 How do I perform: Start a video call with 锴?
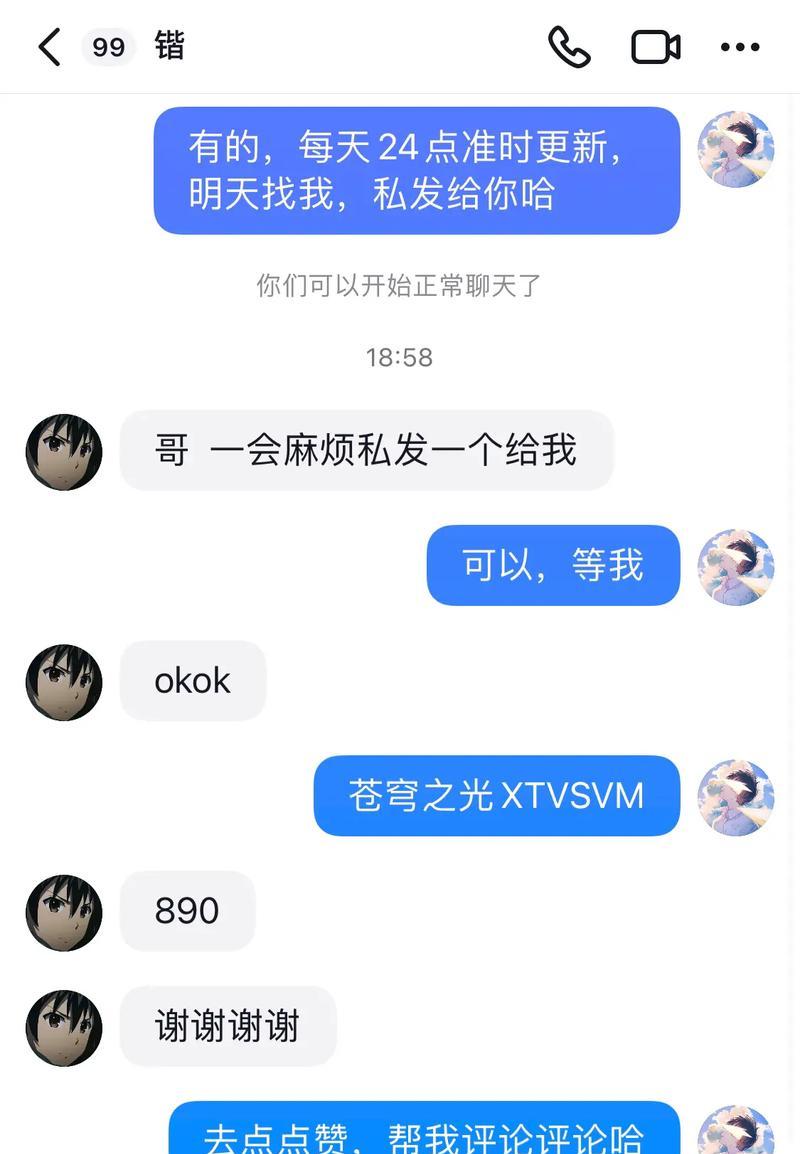coord(655,47)
